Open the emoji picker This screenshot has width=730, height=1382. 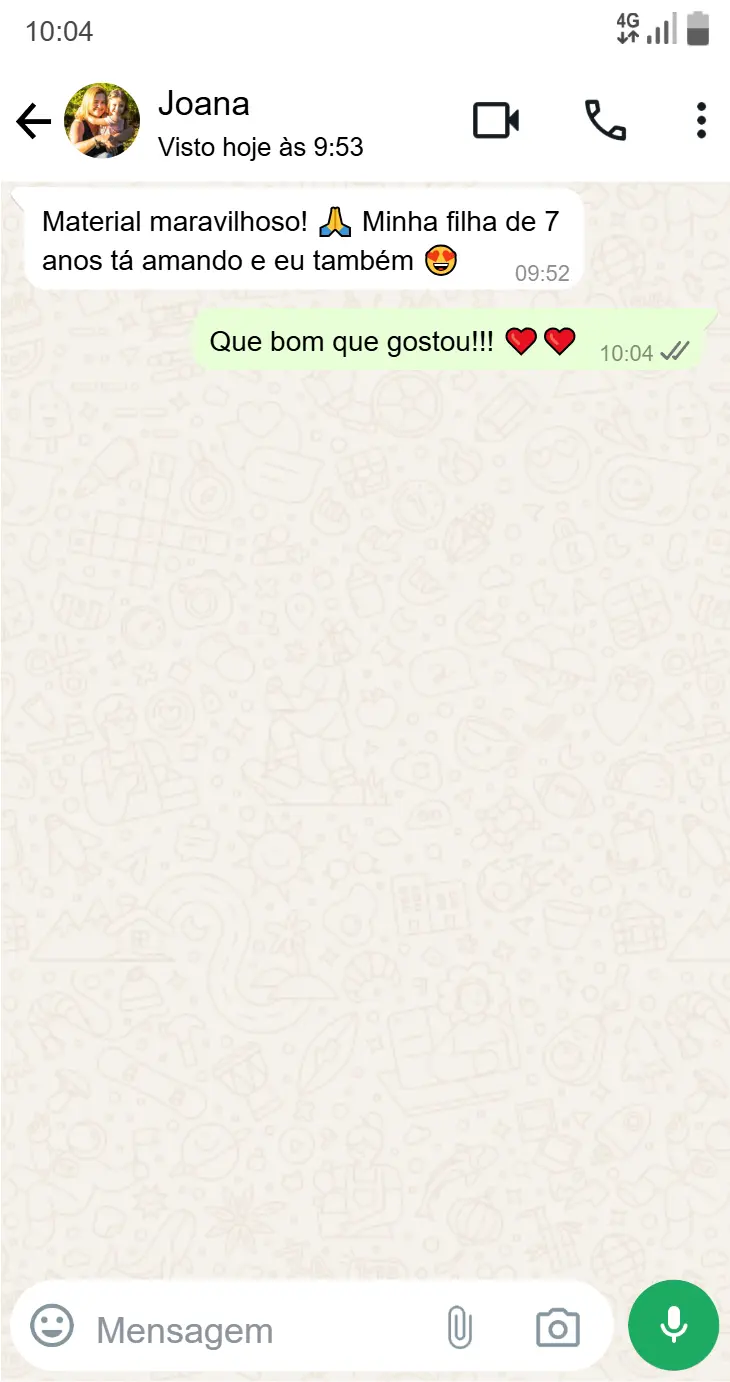(x=52, y=1327)
